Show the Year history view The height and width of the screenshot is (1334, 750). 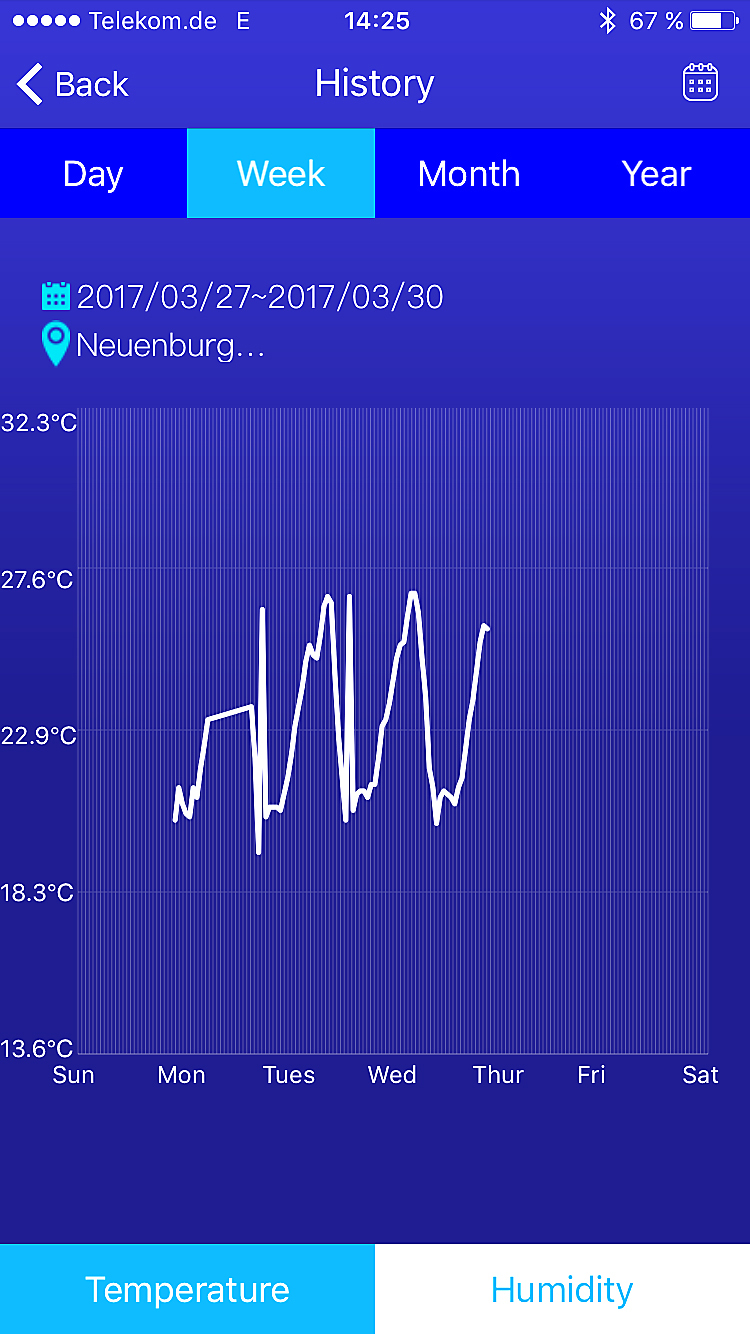(x=656, y=174)
